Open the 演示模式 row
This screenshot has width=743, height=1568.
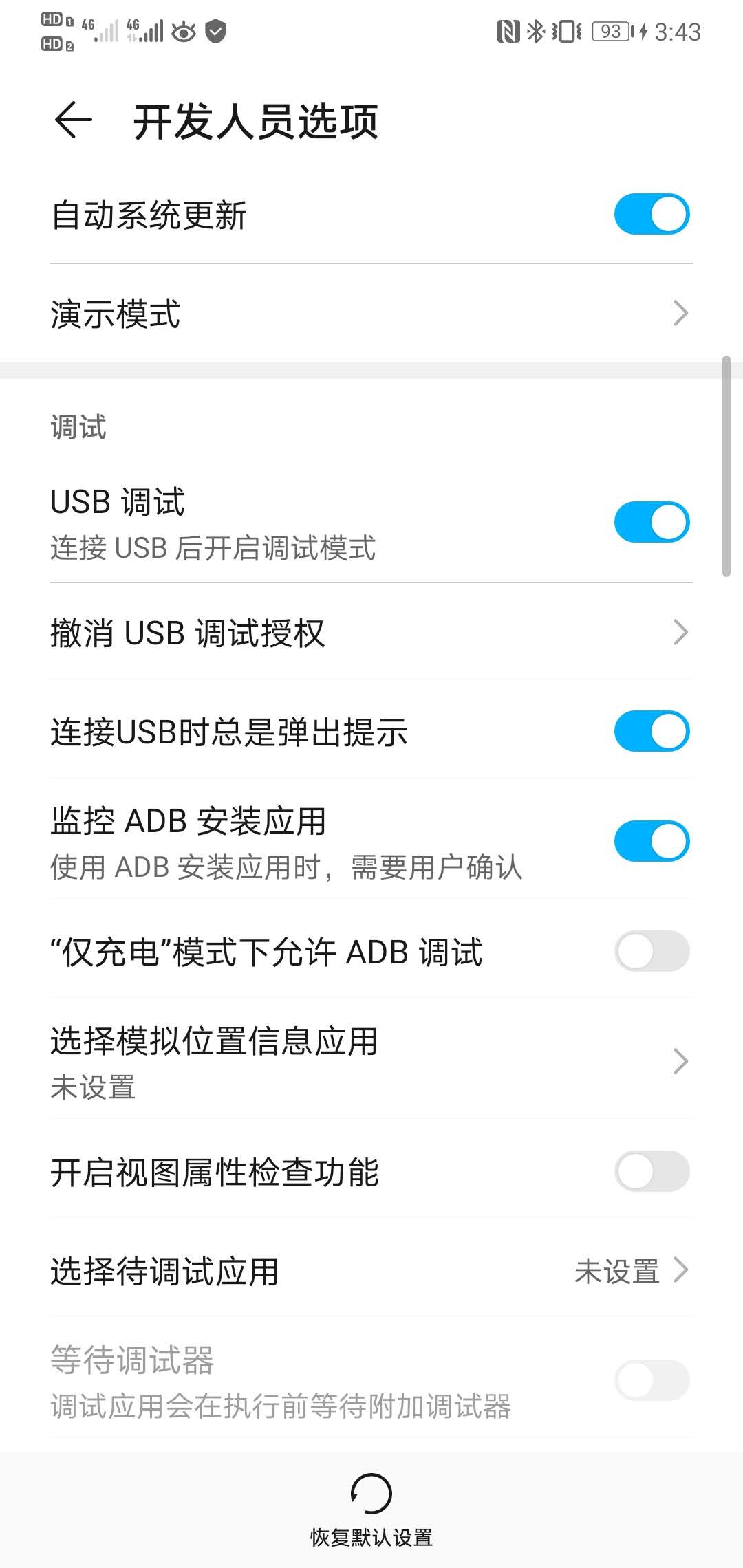(371, 314)
